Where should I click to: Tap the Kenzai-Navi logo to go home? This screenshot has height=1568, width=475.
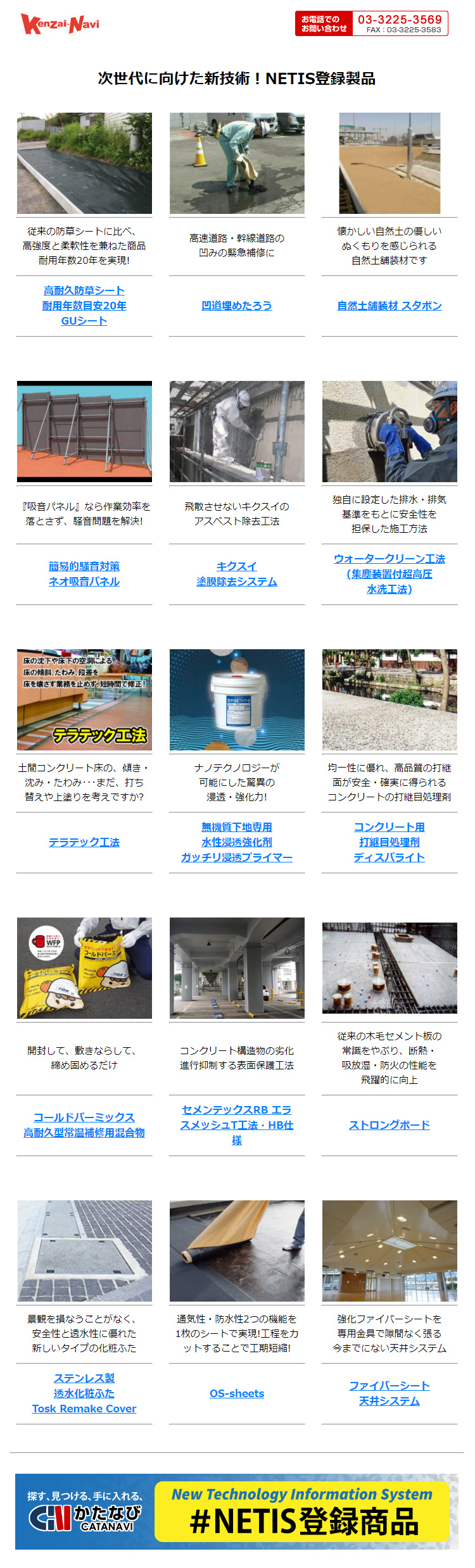[60, 24]
